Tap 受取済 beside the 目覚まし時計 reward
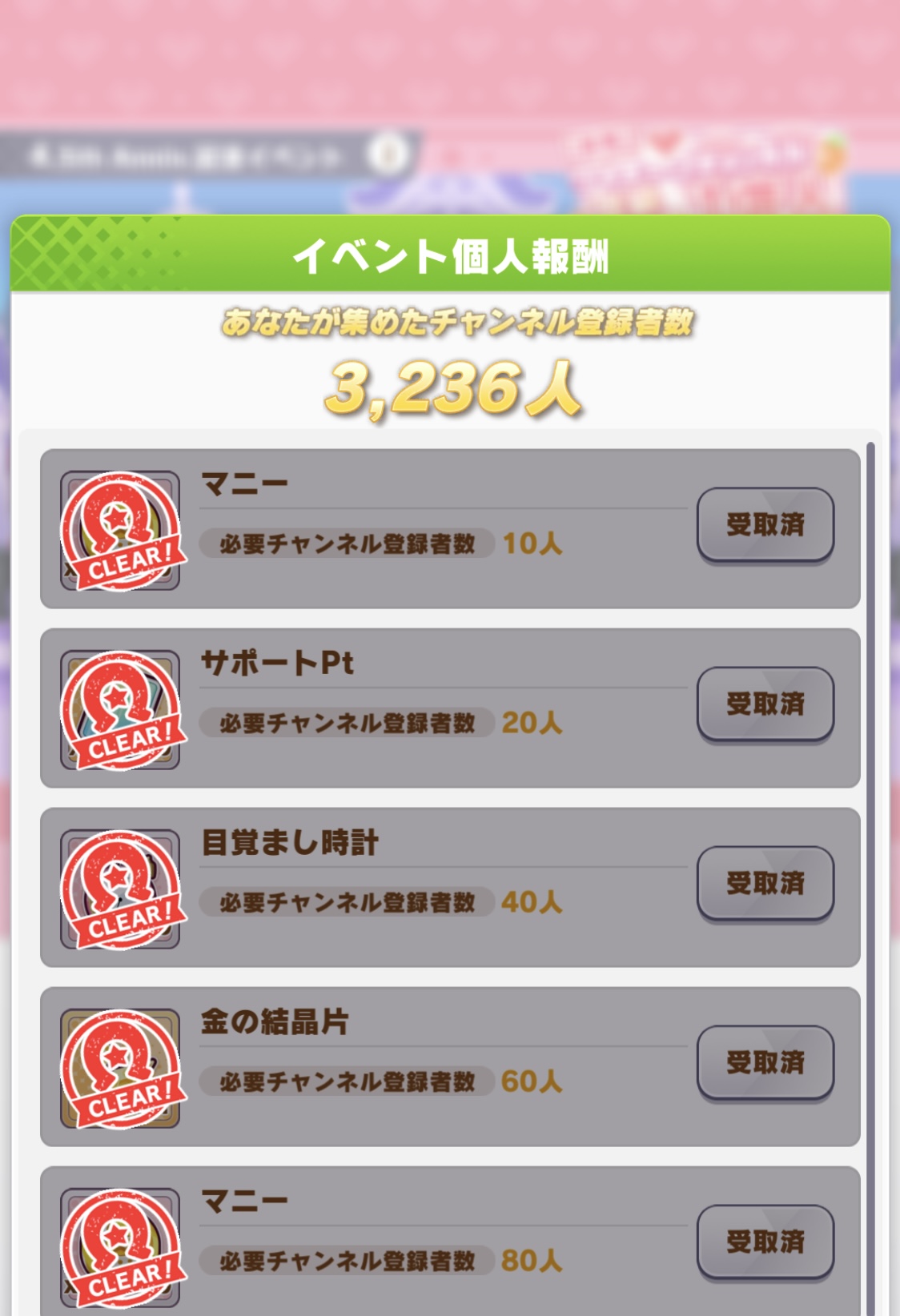 [x=765, y=883]
